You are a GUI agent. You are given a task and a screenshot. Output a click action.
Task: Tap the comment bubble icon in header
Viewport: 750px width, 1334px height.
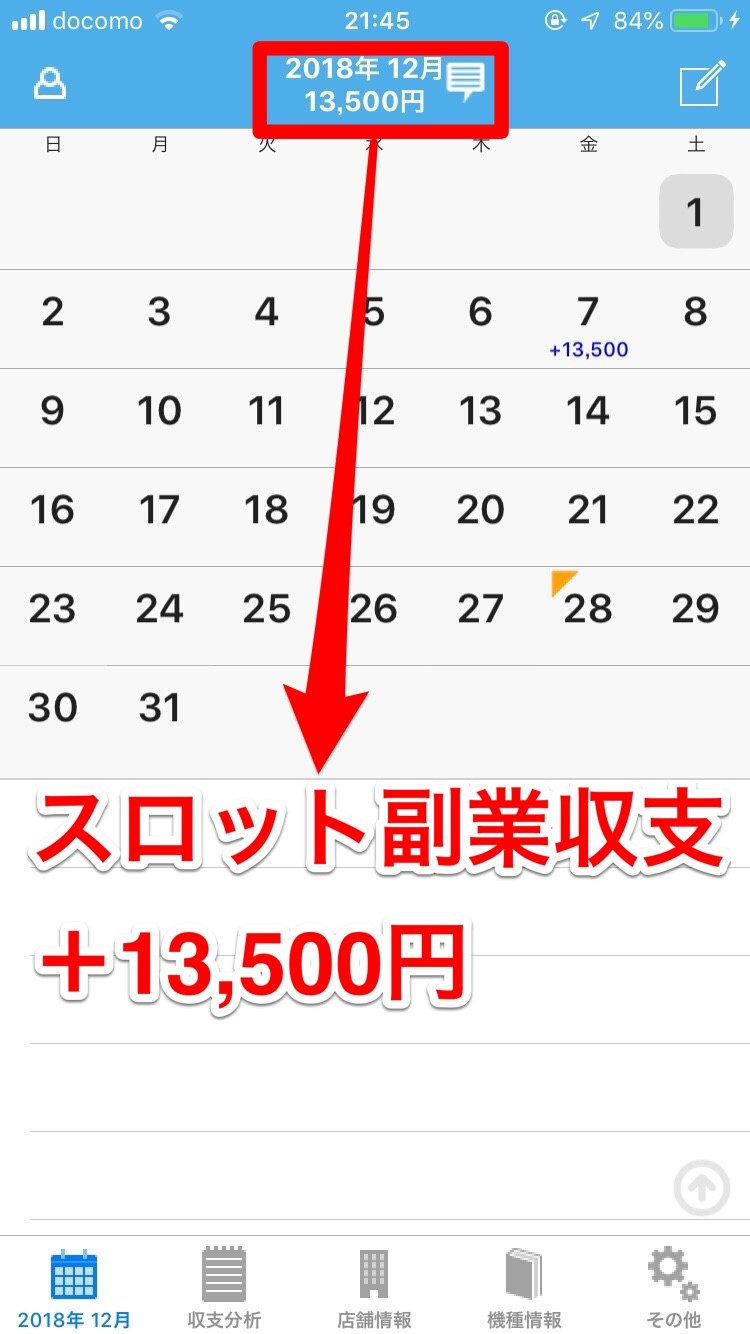pyautogui.click(x=465, y=81)
